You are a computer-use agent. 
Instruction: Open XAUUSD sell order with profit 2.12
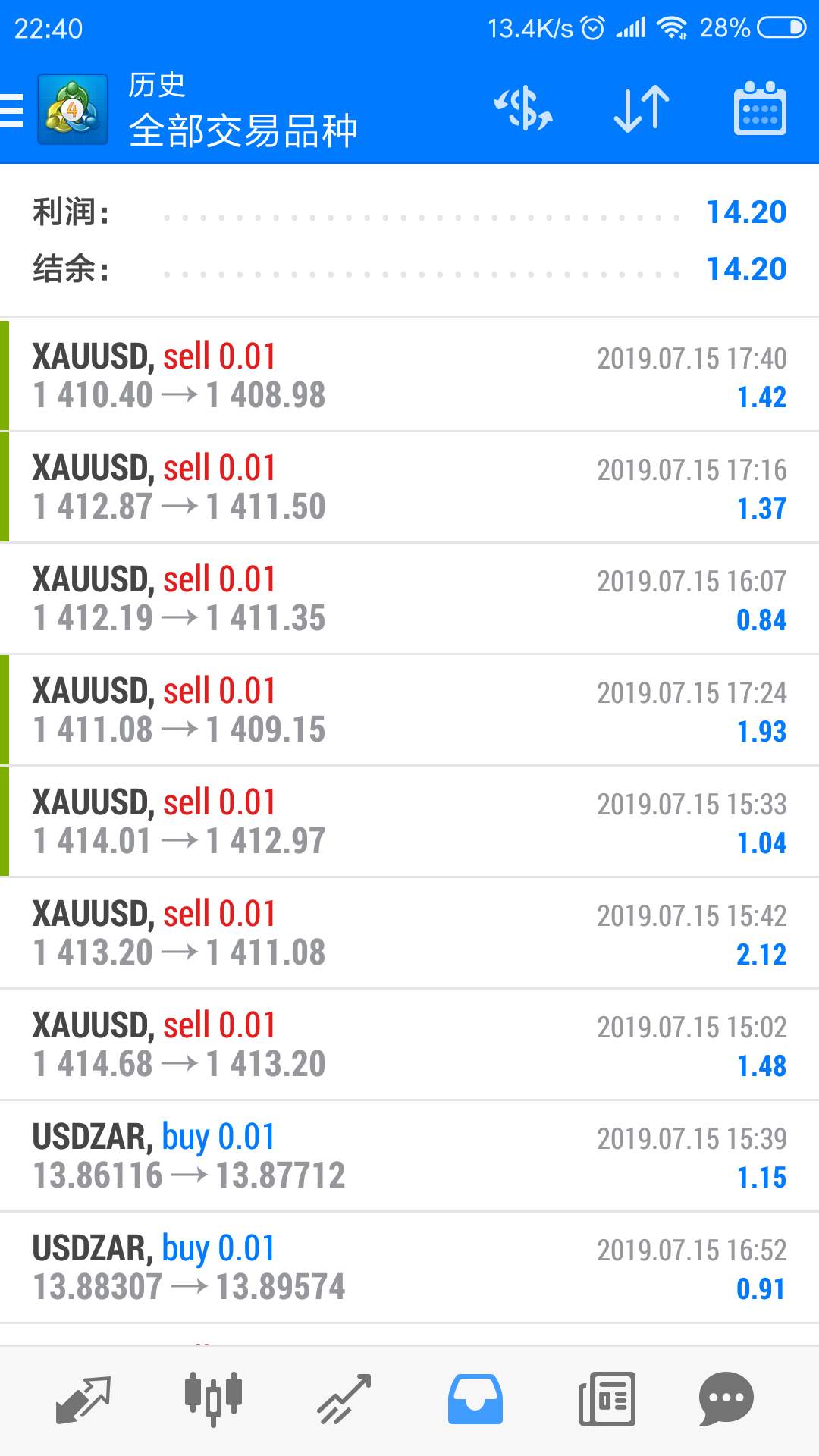coord(409,933)
